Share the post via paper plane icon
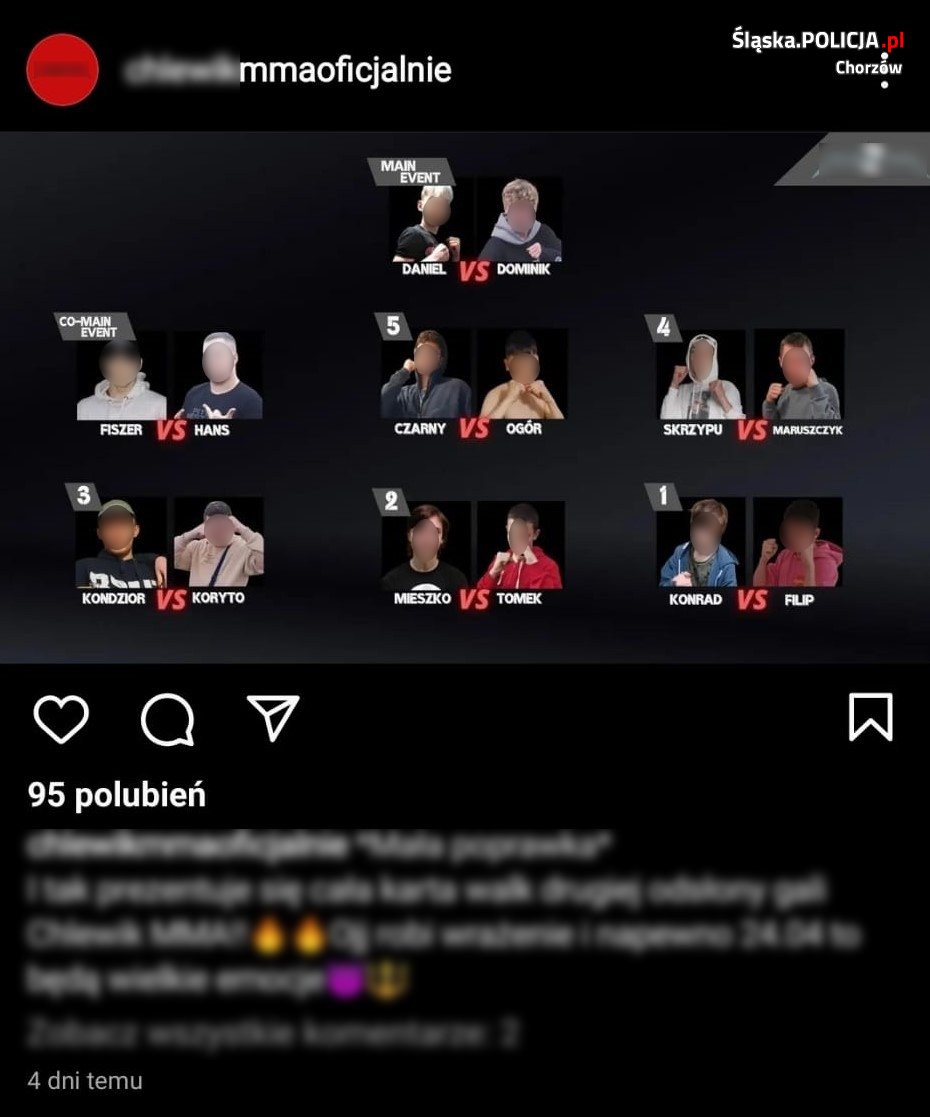The image size is (930, 1117). pos(273,718)
